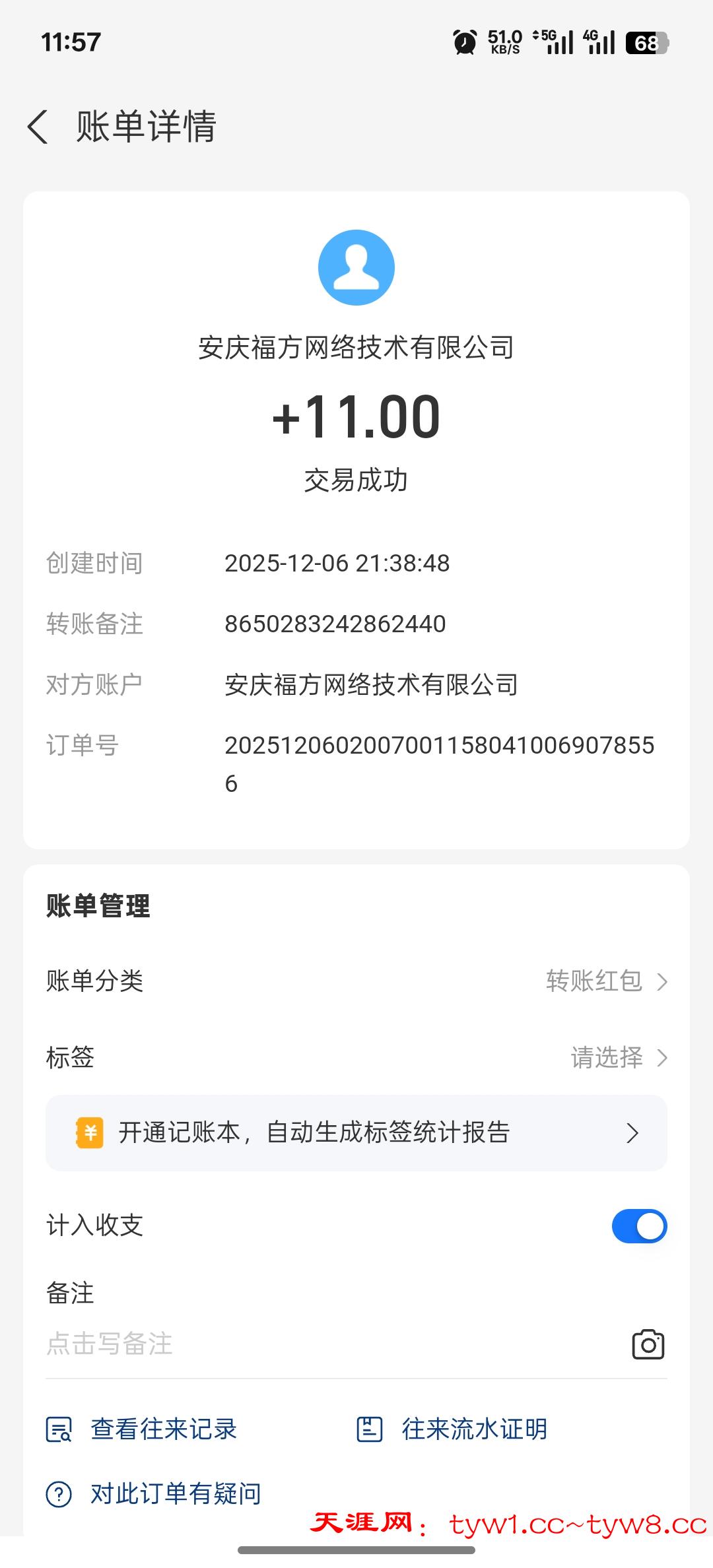
Task: Select 对此订单有疑问
Action: (x=175, y=1493)
